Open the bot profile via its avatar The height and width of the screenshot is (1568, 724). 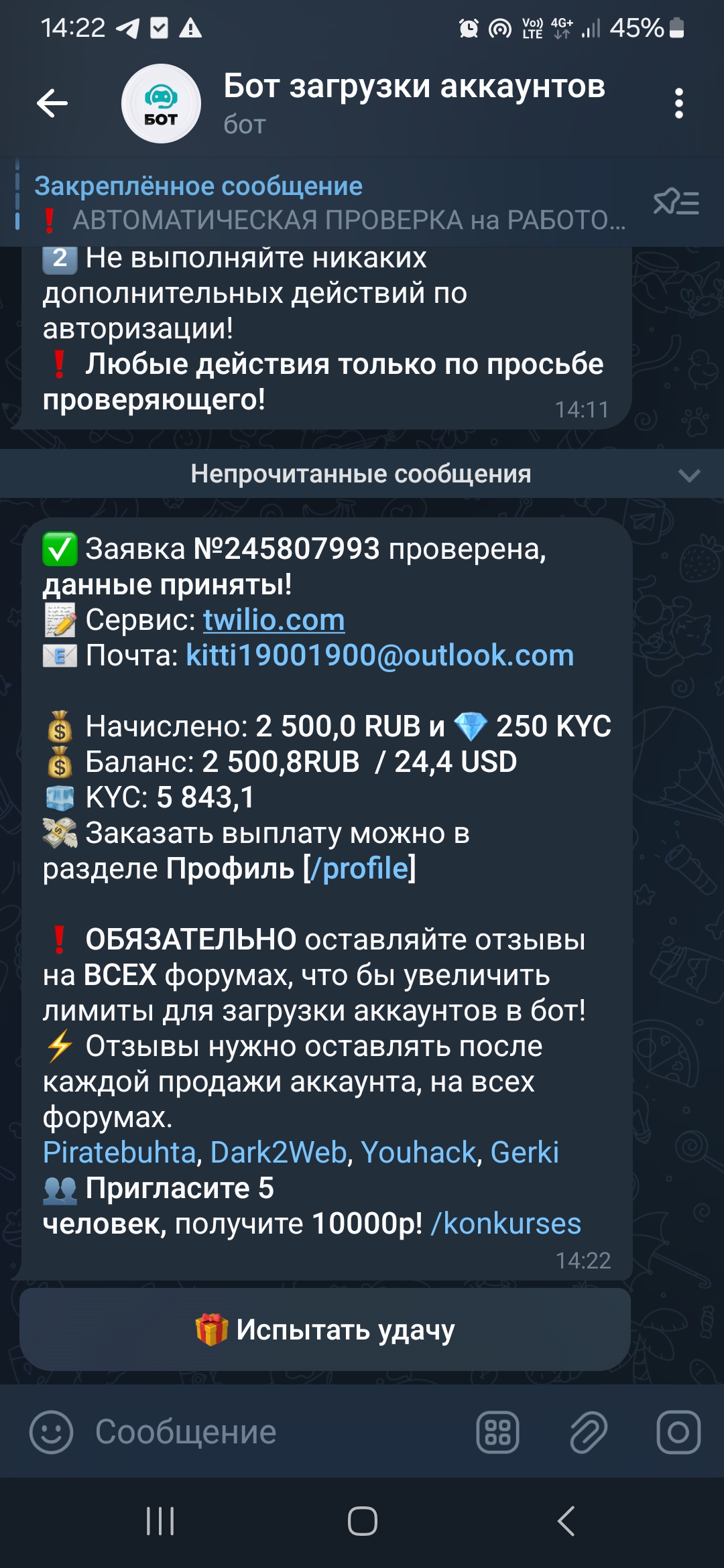pos(161,104)
